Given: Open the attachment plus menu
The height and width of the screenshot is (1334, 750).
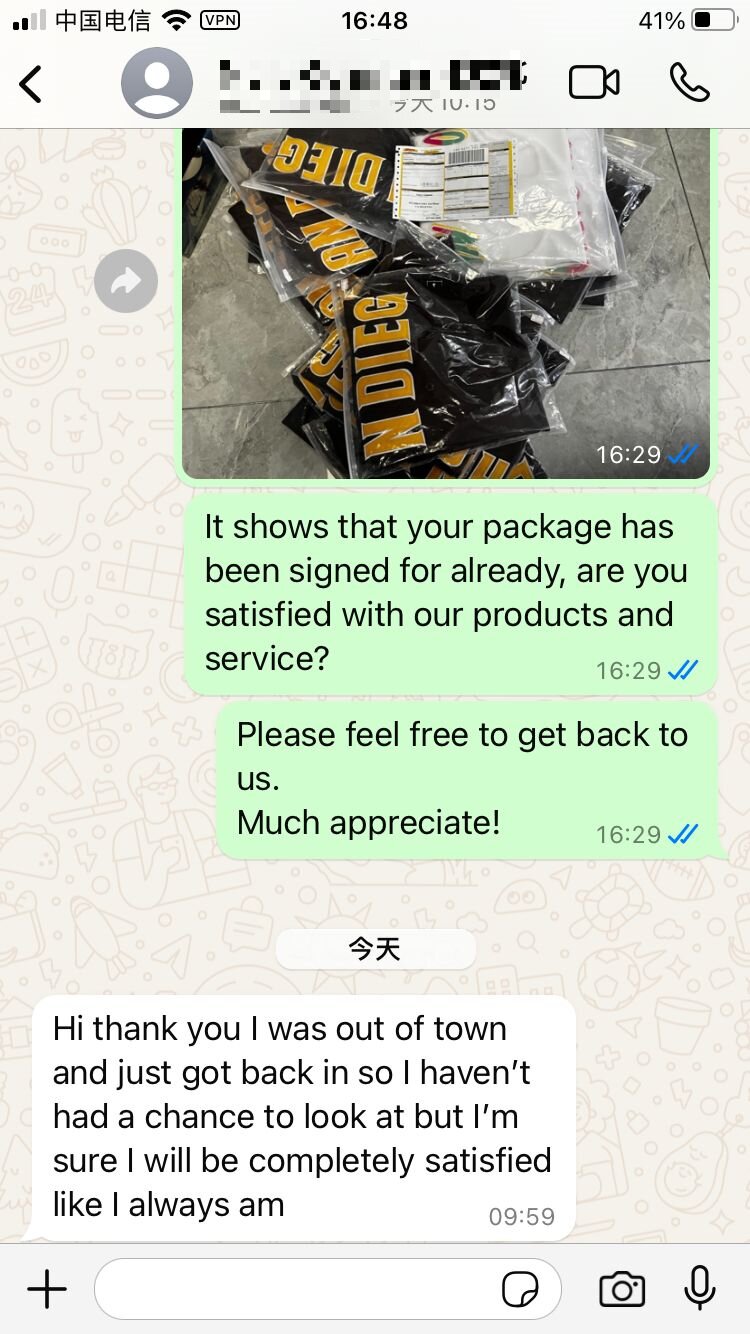Looking at the screenshot, I should [x=46, y=1290].
